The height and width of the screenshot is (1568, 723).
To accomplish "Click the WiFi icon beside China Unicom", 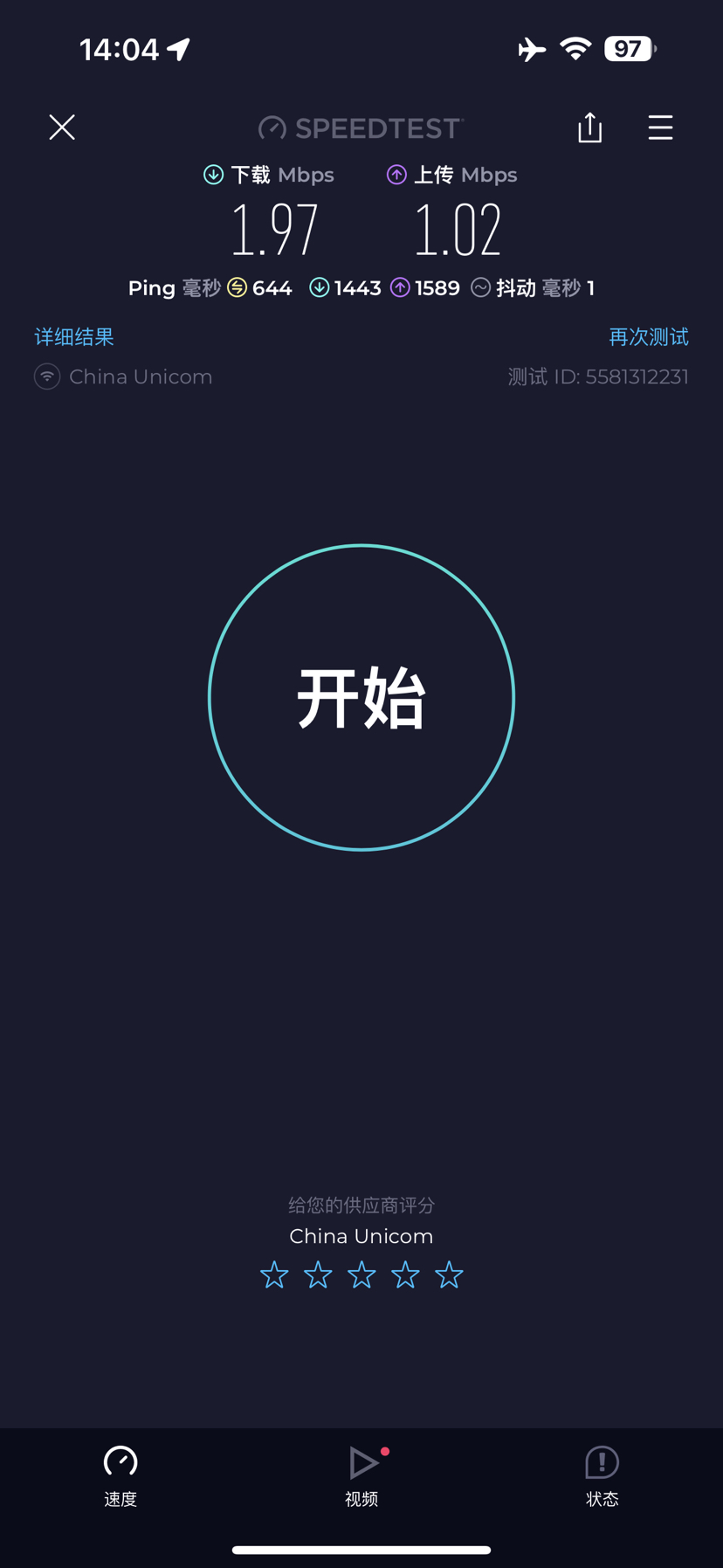I will pos(46,376).
